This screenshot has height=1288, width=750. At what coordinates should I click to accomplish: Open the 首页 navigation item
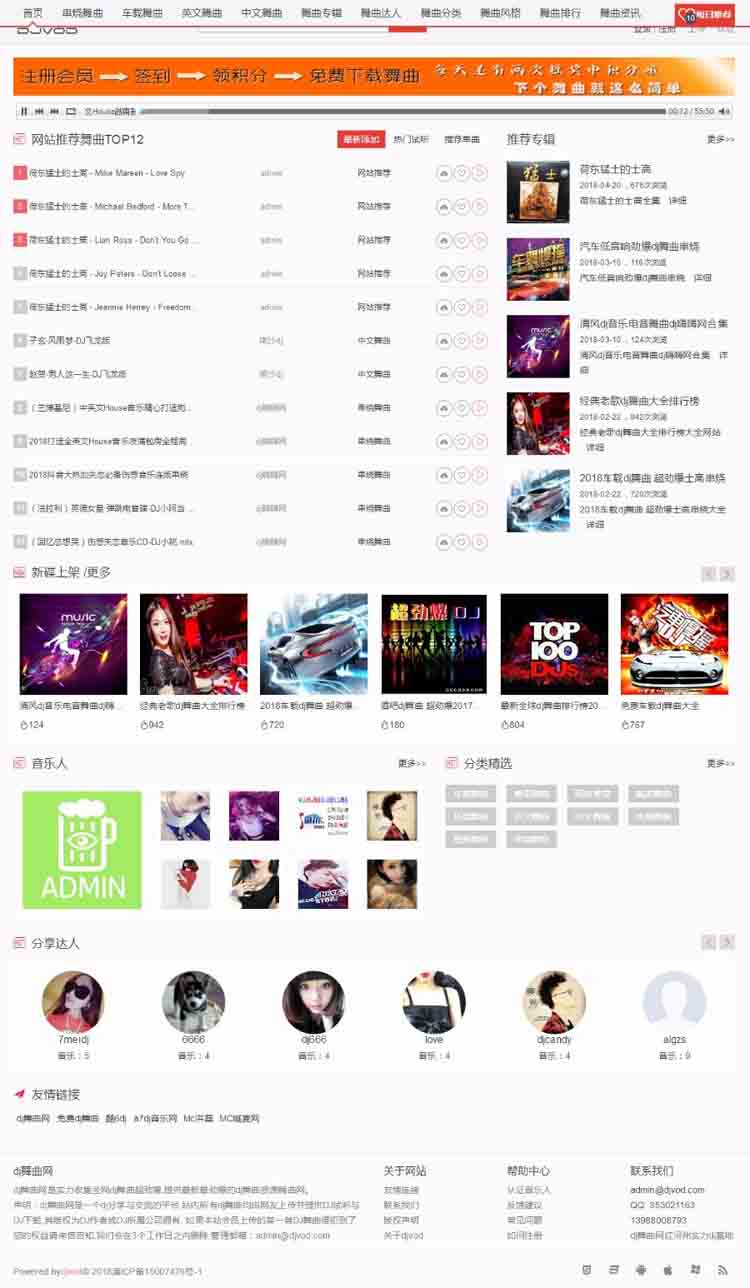pos(33,13)
